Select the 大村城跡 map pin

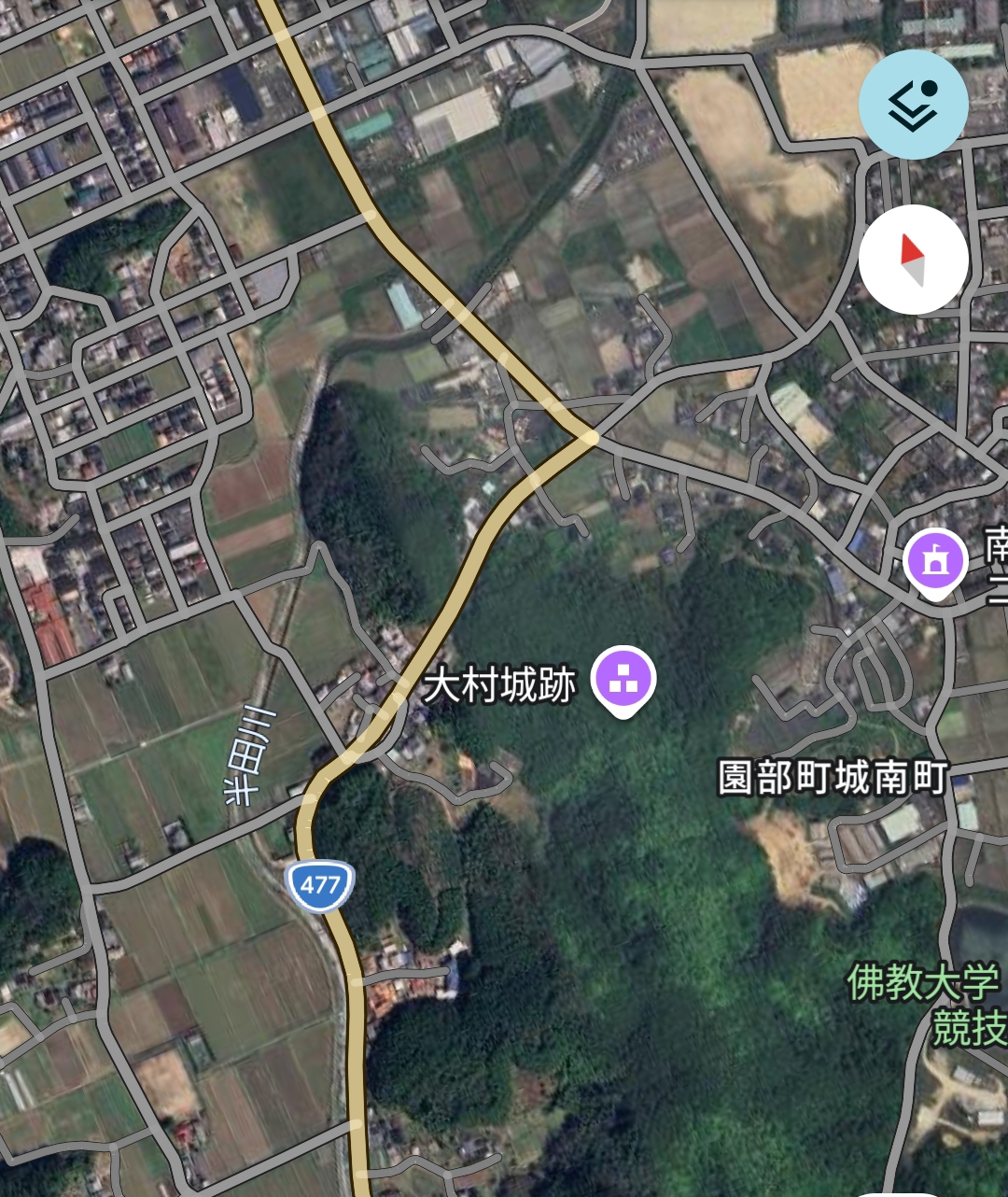coord(625,681)
